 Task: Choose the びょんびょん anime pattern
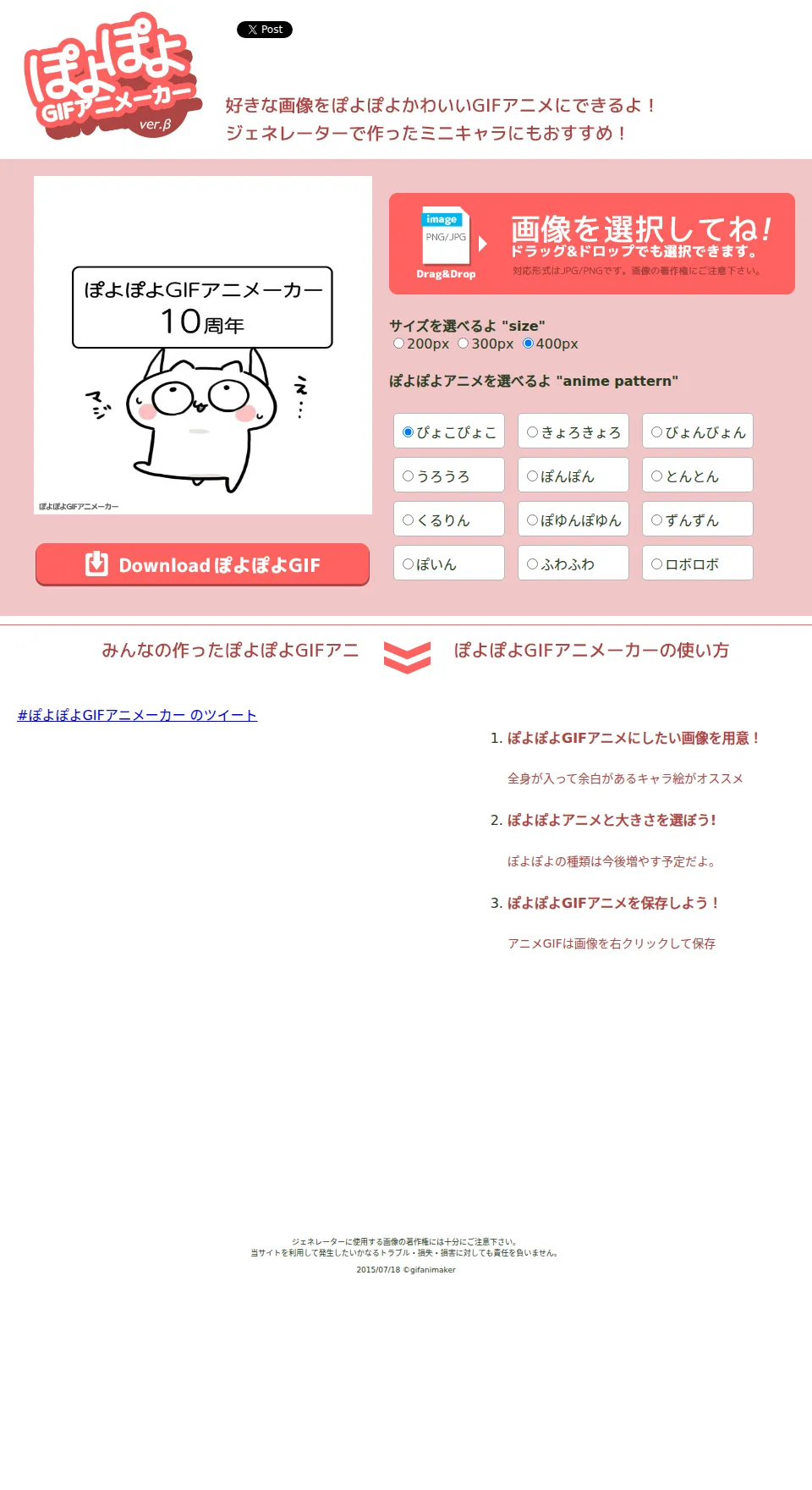[698, 432]
